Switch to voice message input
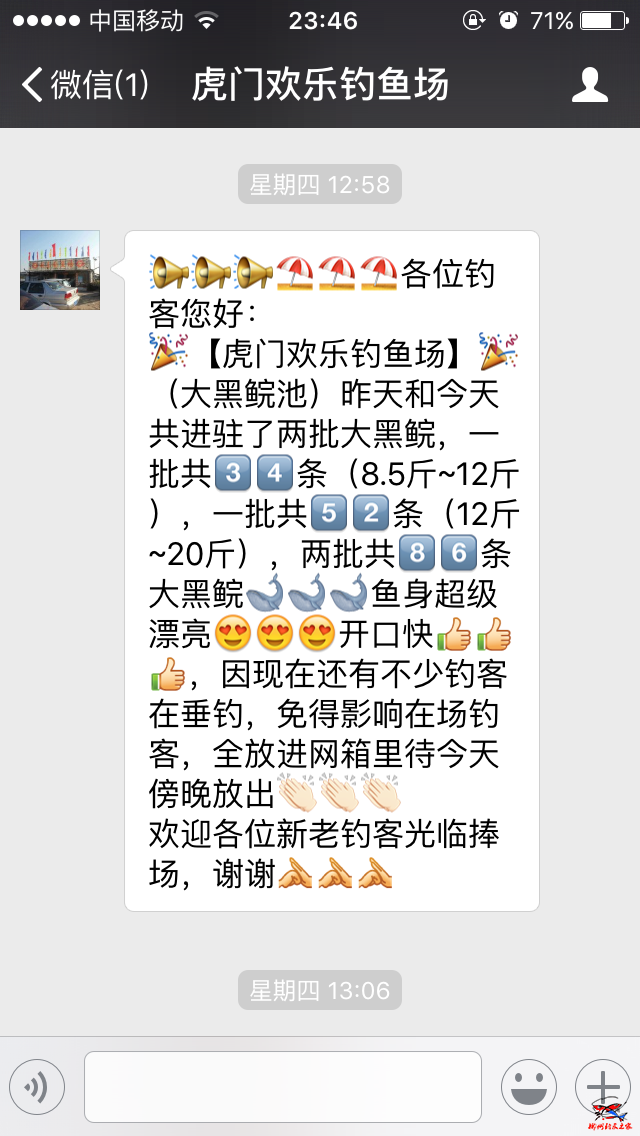 click(x=37, y=1087)
